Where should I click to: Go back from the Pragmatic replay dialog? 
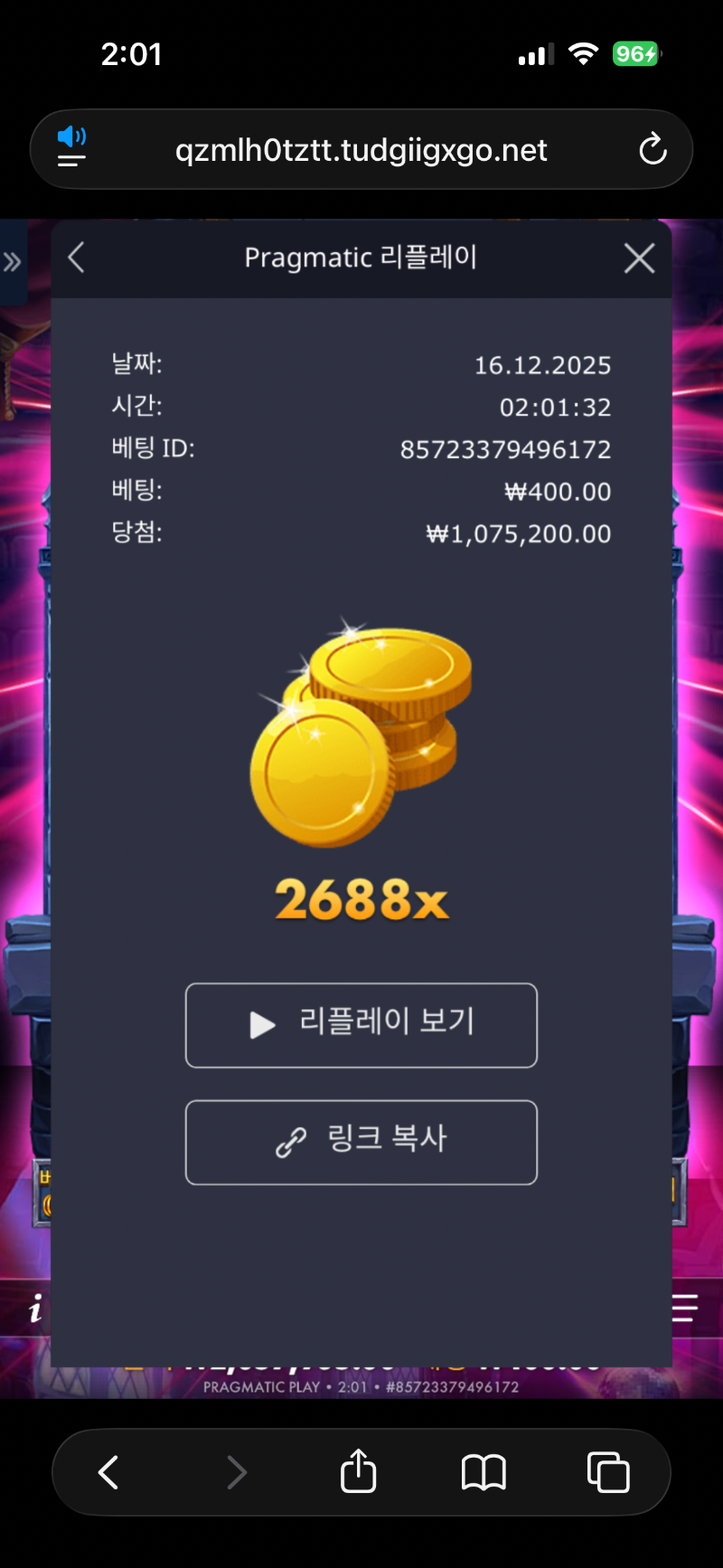(77, 258)
